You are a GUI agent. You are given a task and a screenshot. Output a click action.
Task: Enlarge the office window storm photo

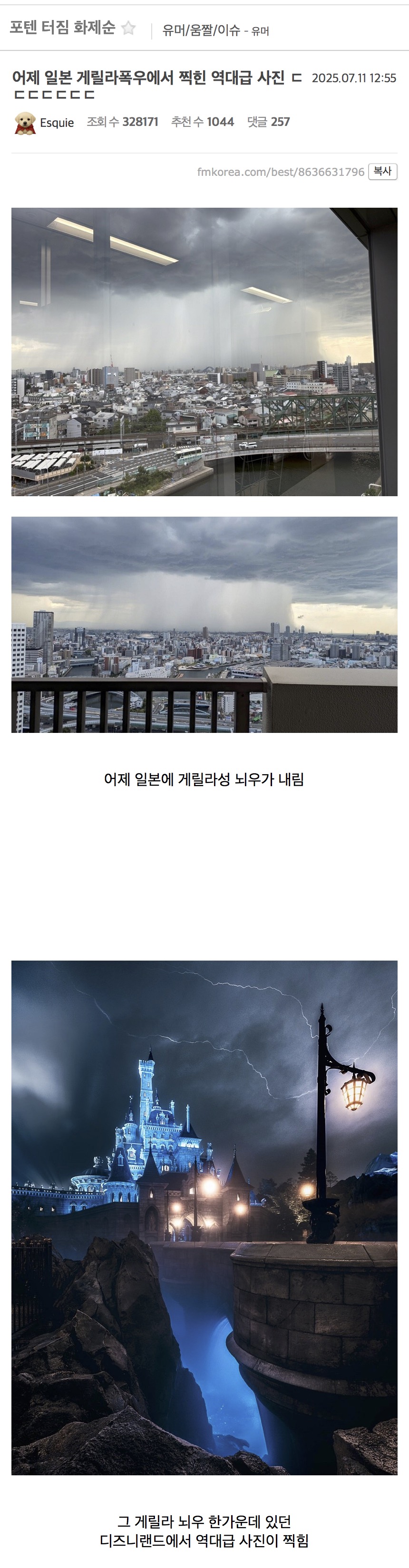pos(204,351)
